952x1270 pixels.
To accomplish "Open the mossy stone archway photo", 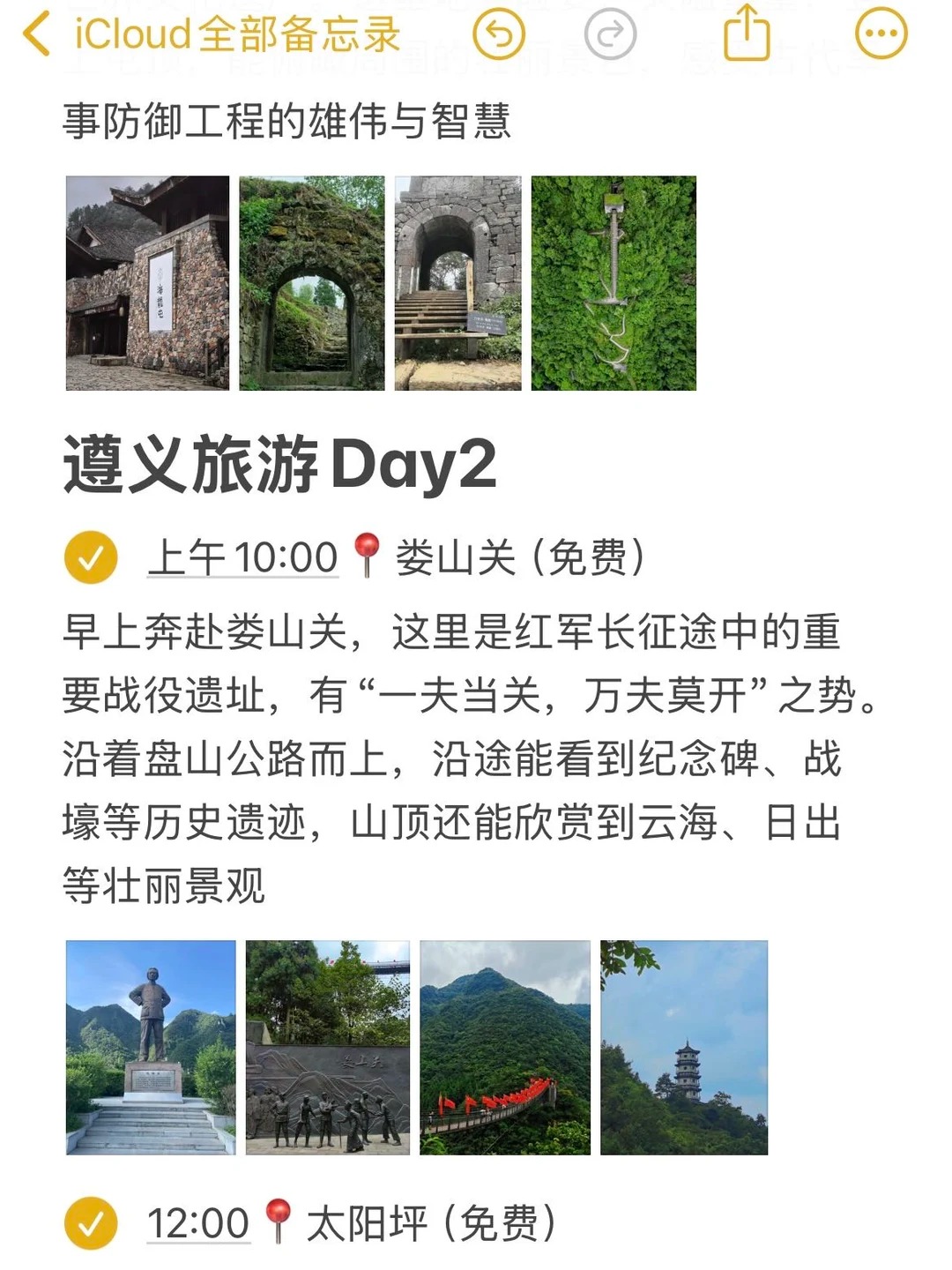I will point(312,283).
